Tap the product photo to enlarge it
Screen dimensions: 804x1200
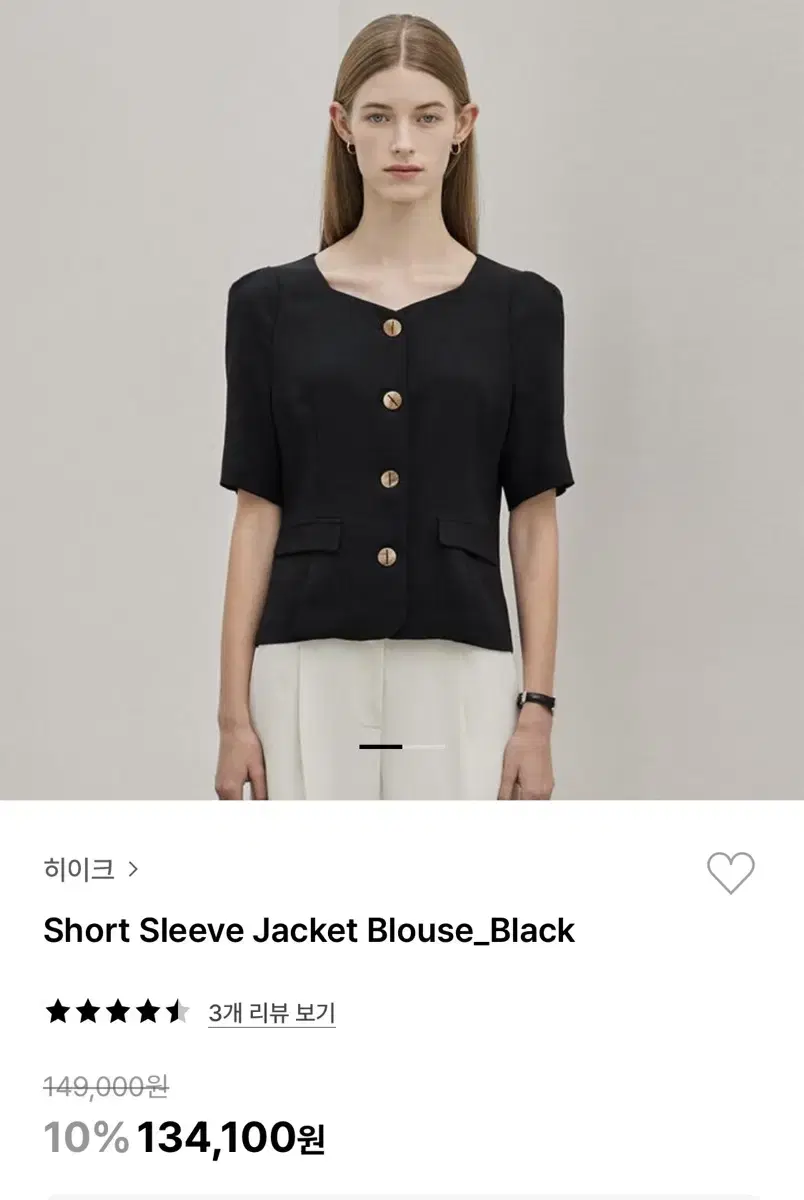[x=402, y=400]
